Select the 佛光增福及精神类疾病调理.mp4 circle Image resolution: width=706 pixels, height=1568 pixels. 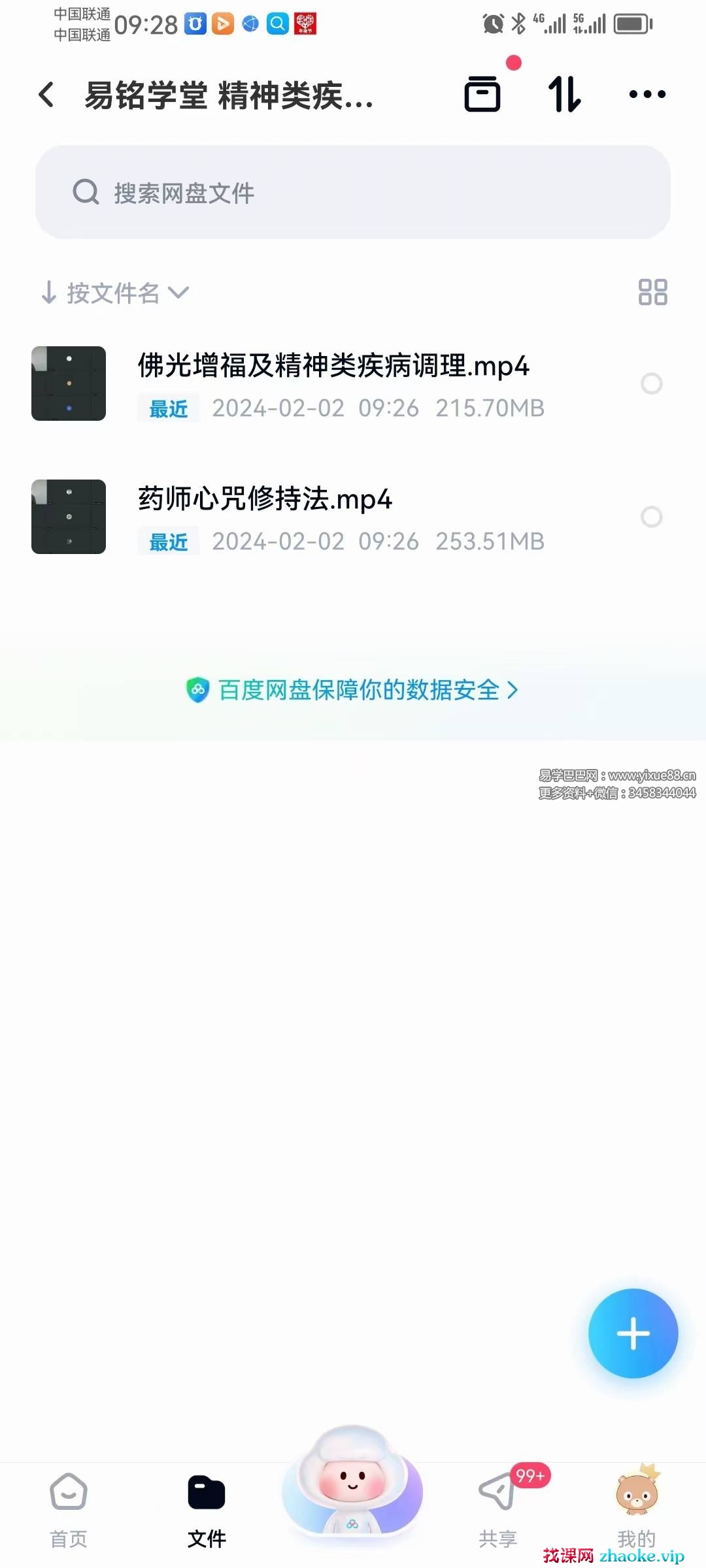[651, 384]
